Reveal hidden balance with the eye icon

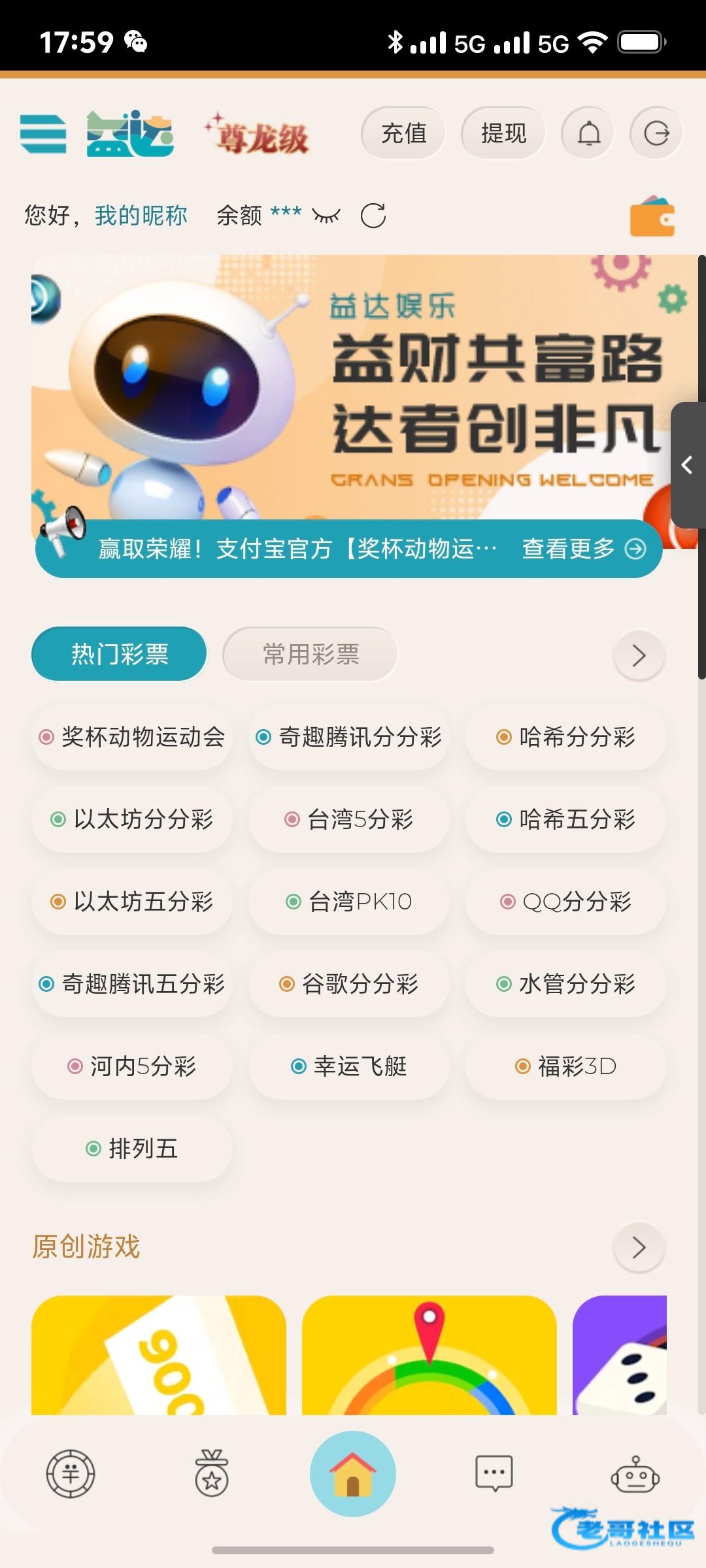click(326, 216)
